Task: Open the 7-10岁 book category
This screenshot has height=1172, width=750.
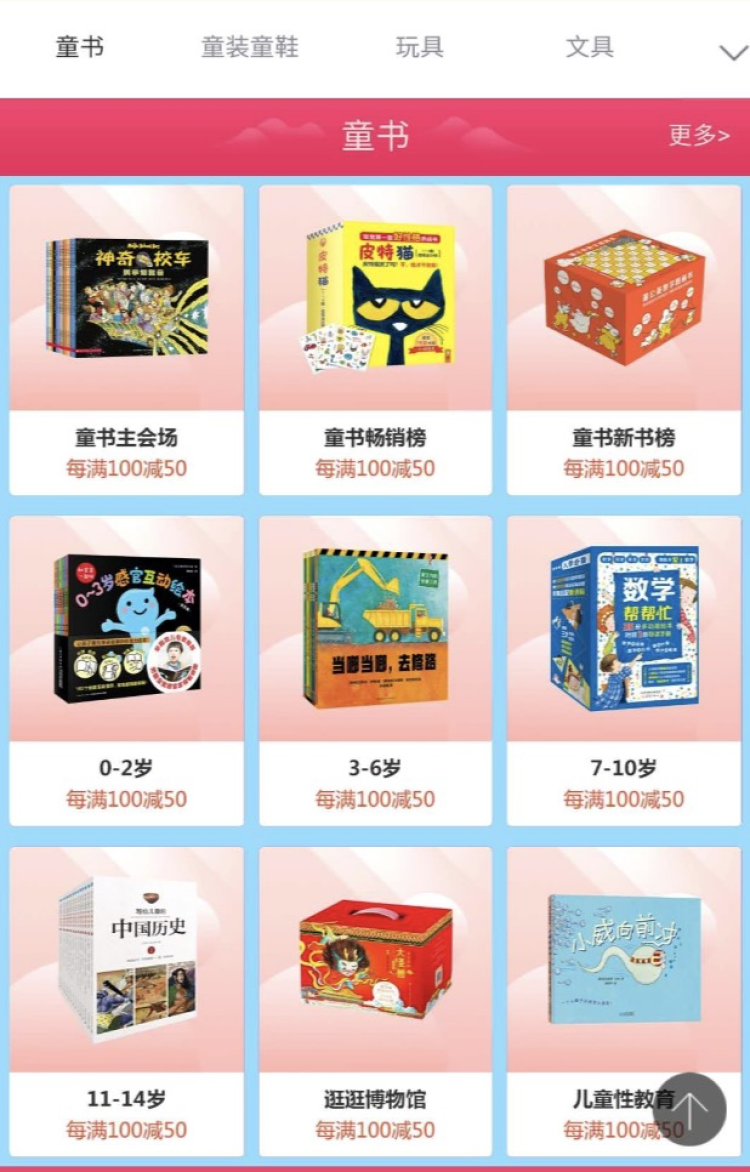Action: [x=623, y=670]
